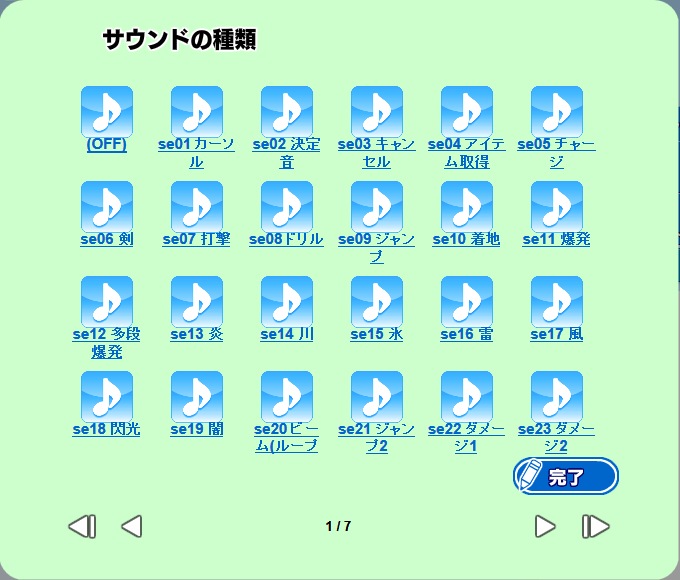Jump to the first page of sounds

coord(82,526)
